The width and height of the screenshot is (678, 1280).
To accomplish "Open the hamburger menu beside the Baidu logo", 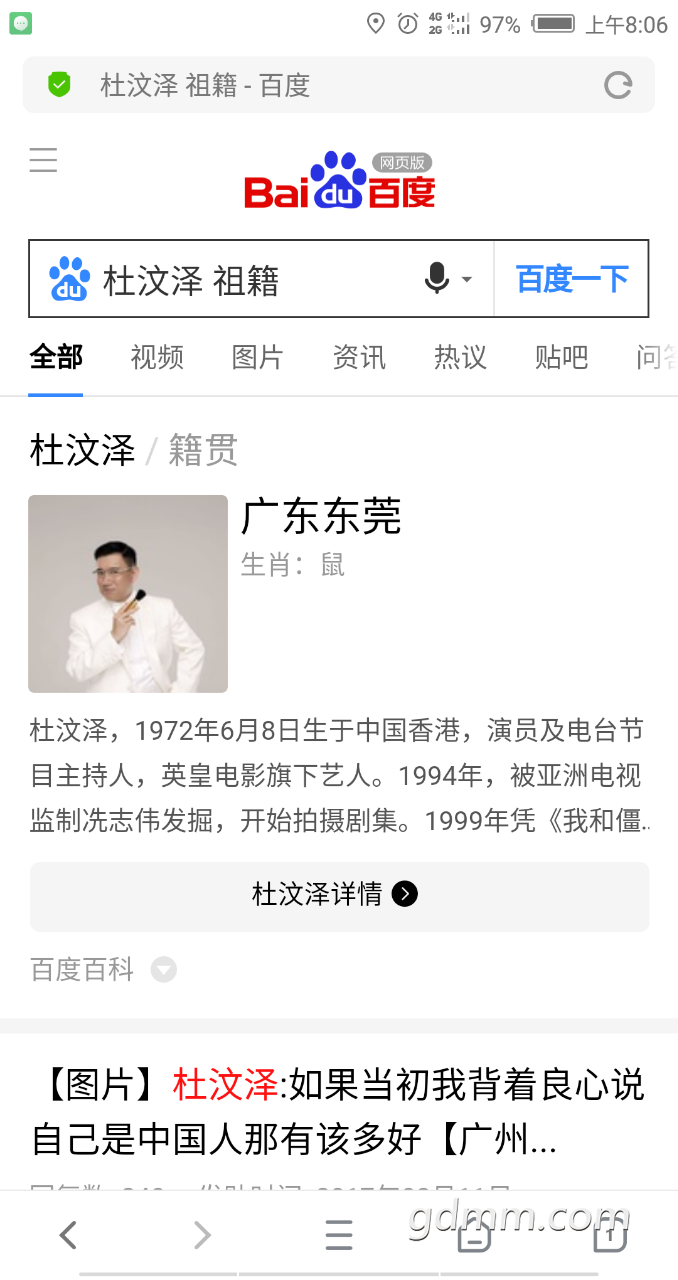I will tap(43, 160).
